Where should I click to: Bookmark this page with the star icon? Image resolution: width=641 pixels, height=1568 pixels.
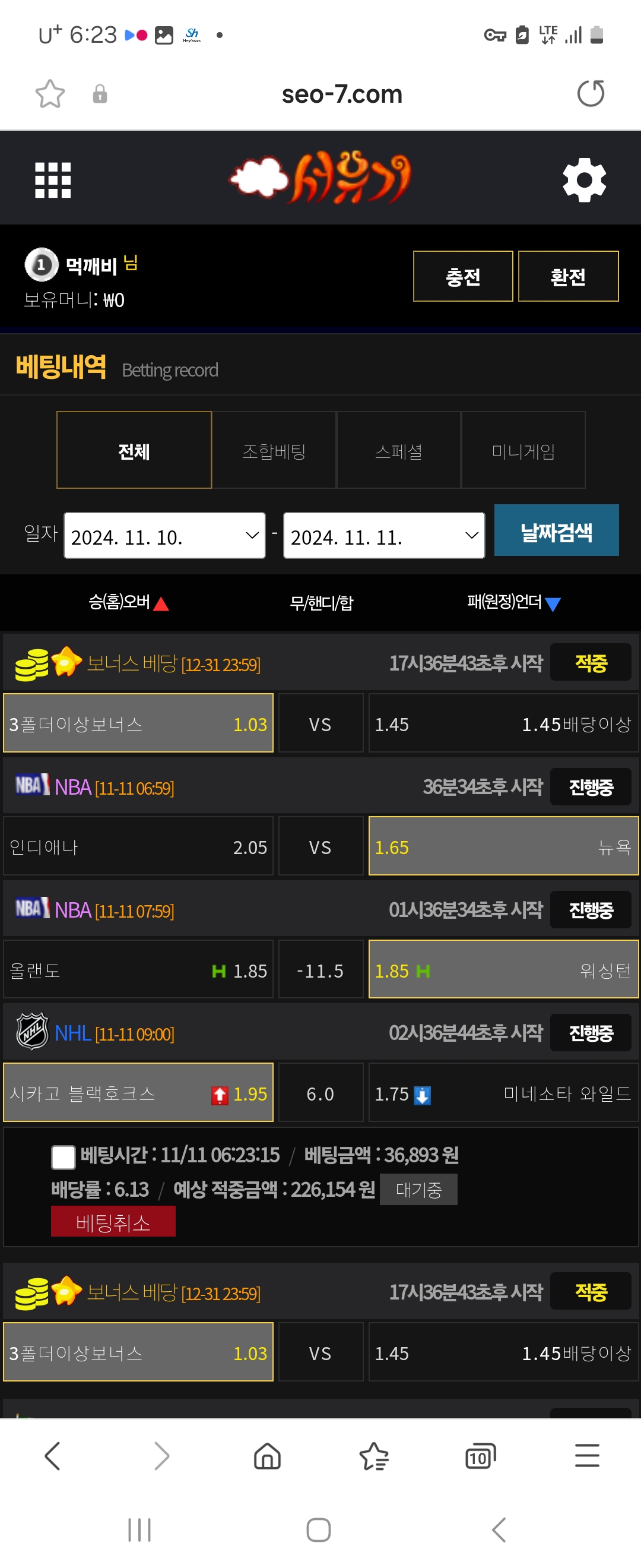coord(50,94)
